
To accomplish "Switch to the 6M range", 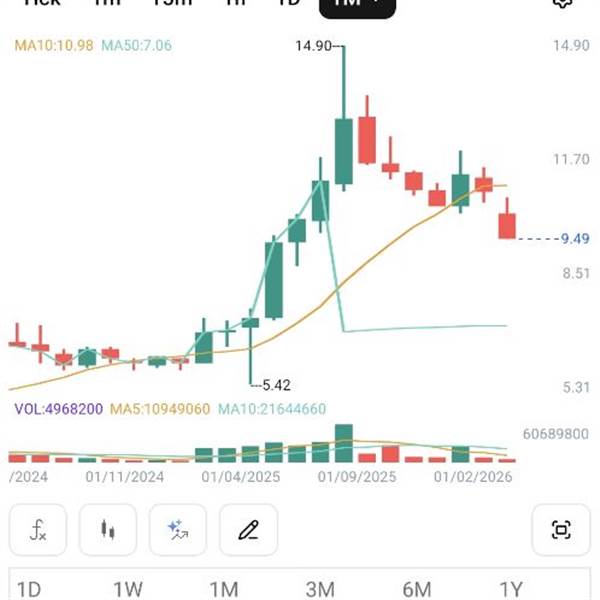I will tap(417, 589).
